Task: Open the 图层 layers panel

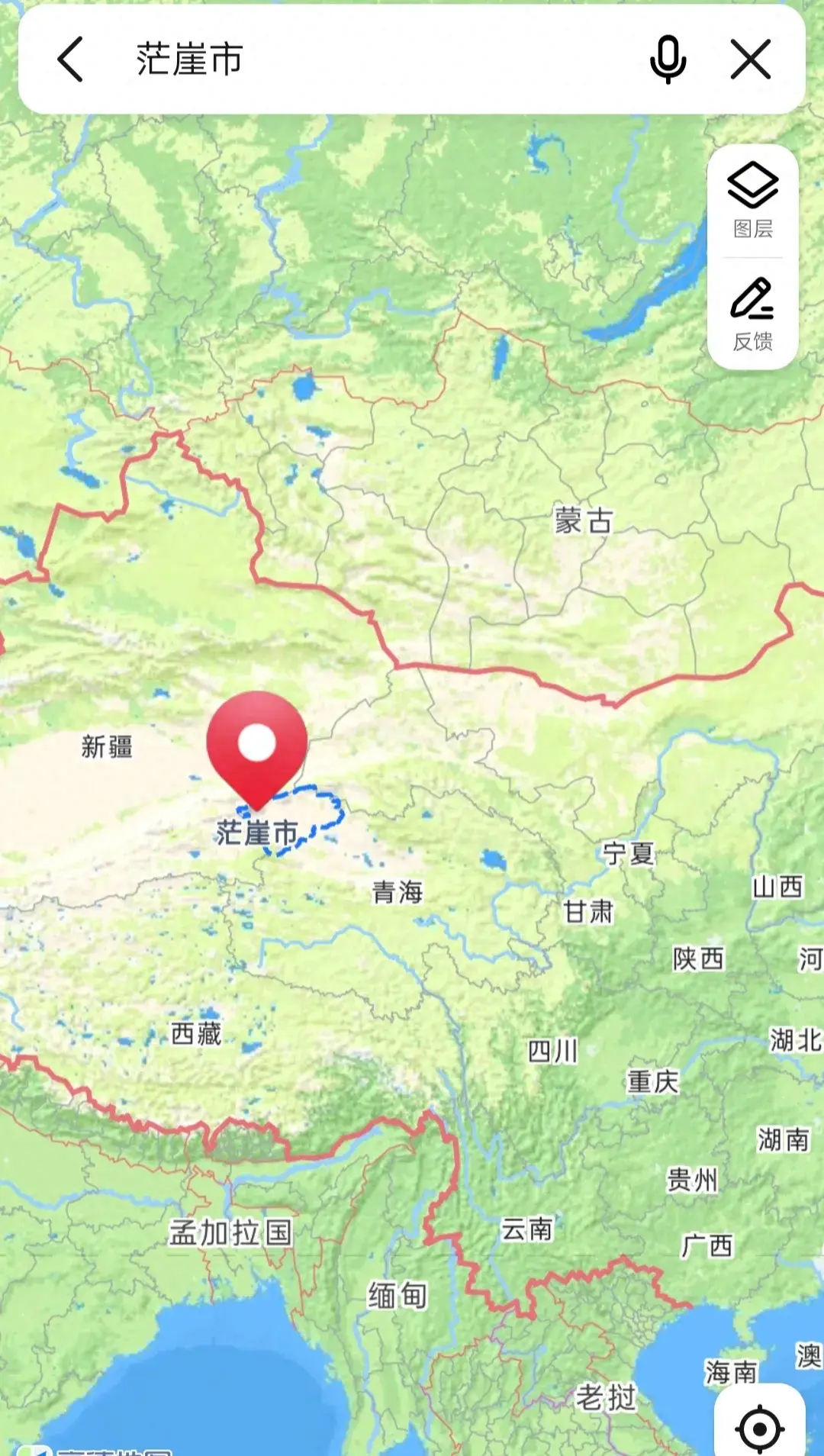Action: point(753,200)
